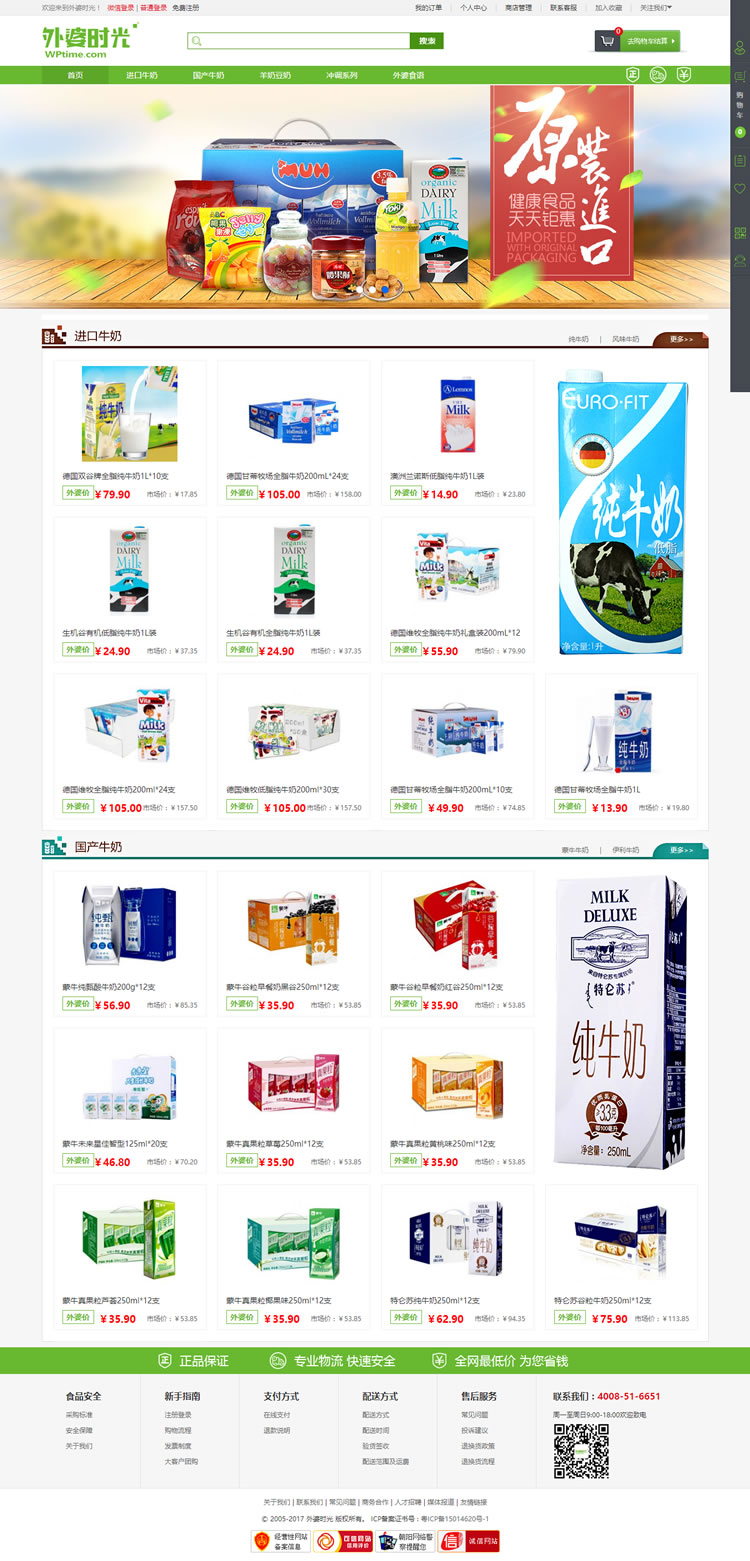The image size is (750, 1561).
Task: Open the 个人中心 link
Action: [473, 7]
